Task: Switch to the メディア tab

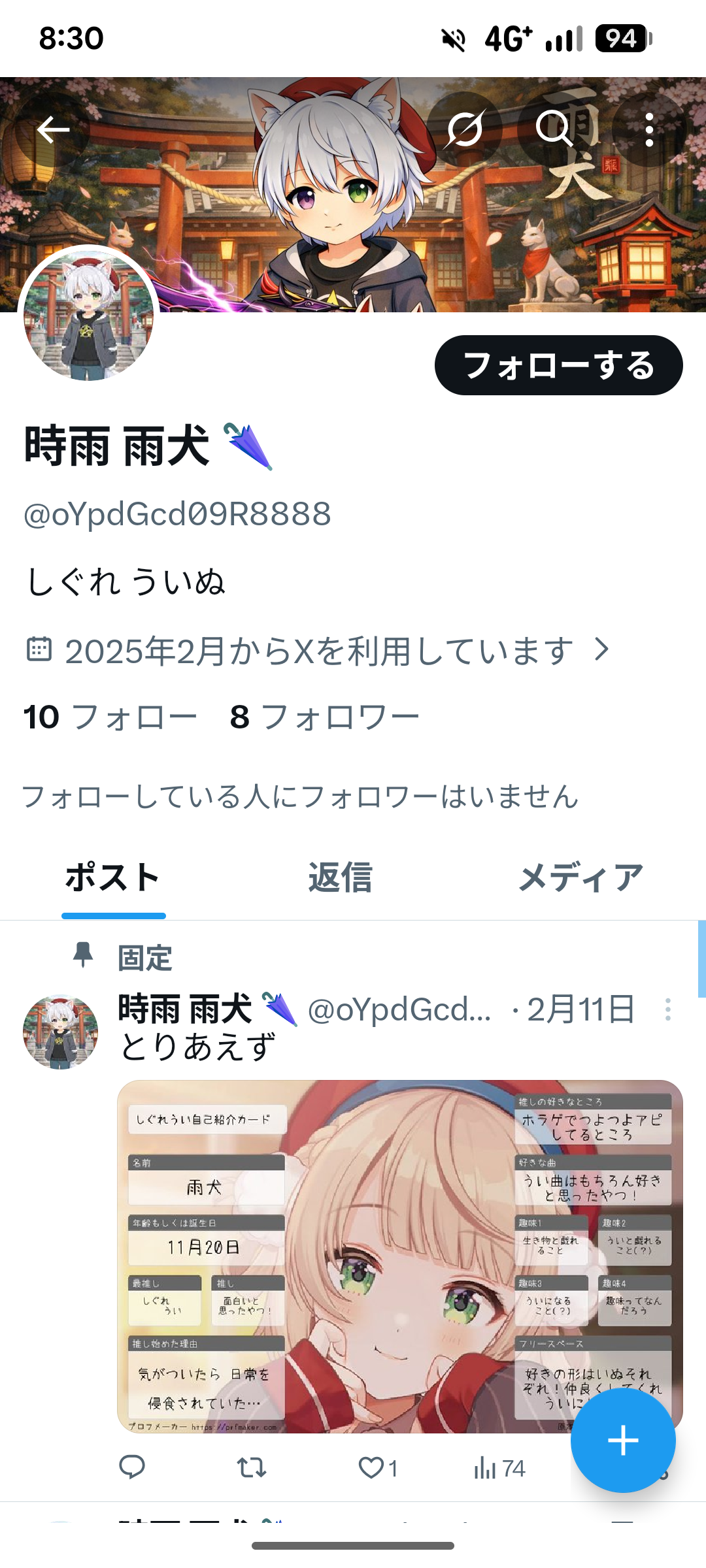Action: (580, 877)
